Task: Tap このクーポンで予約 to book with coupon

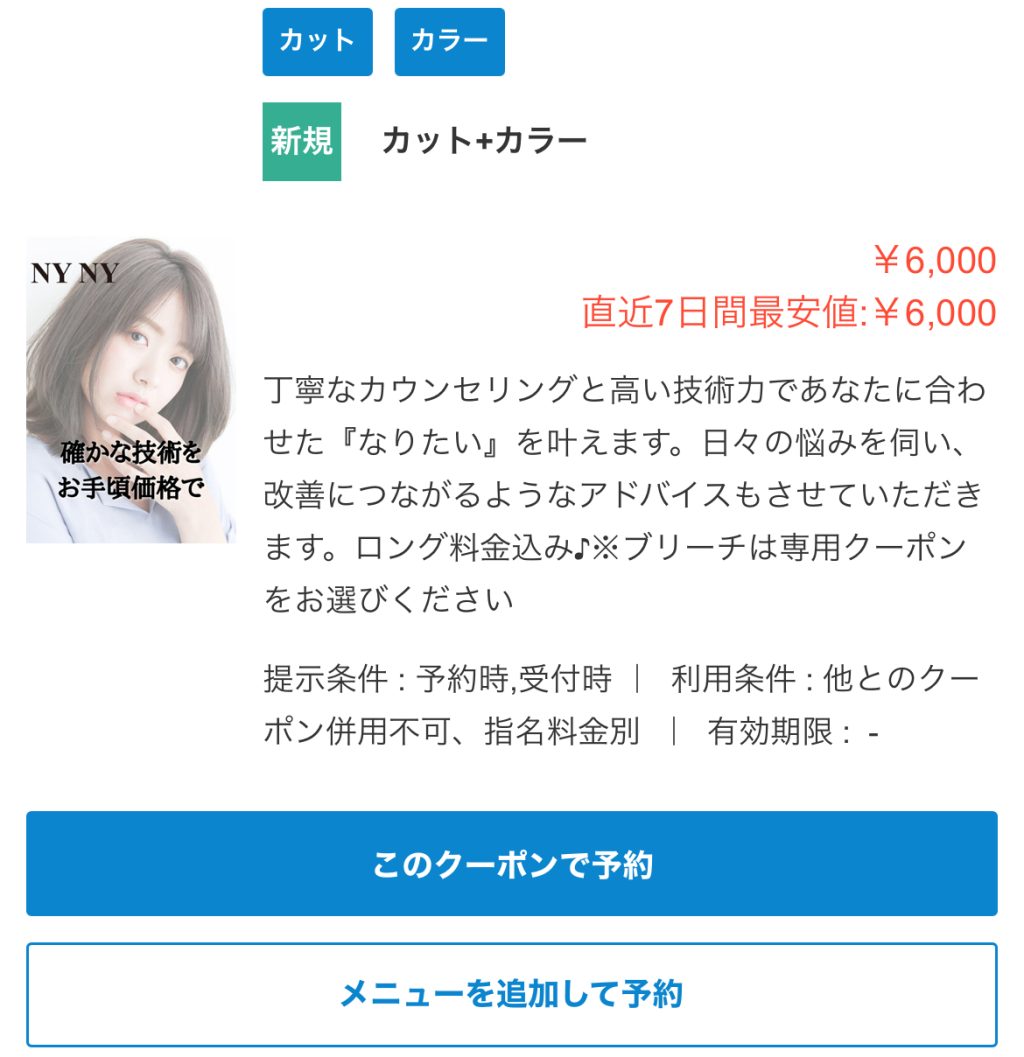Action: click(511, 864)
